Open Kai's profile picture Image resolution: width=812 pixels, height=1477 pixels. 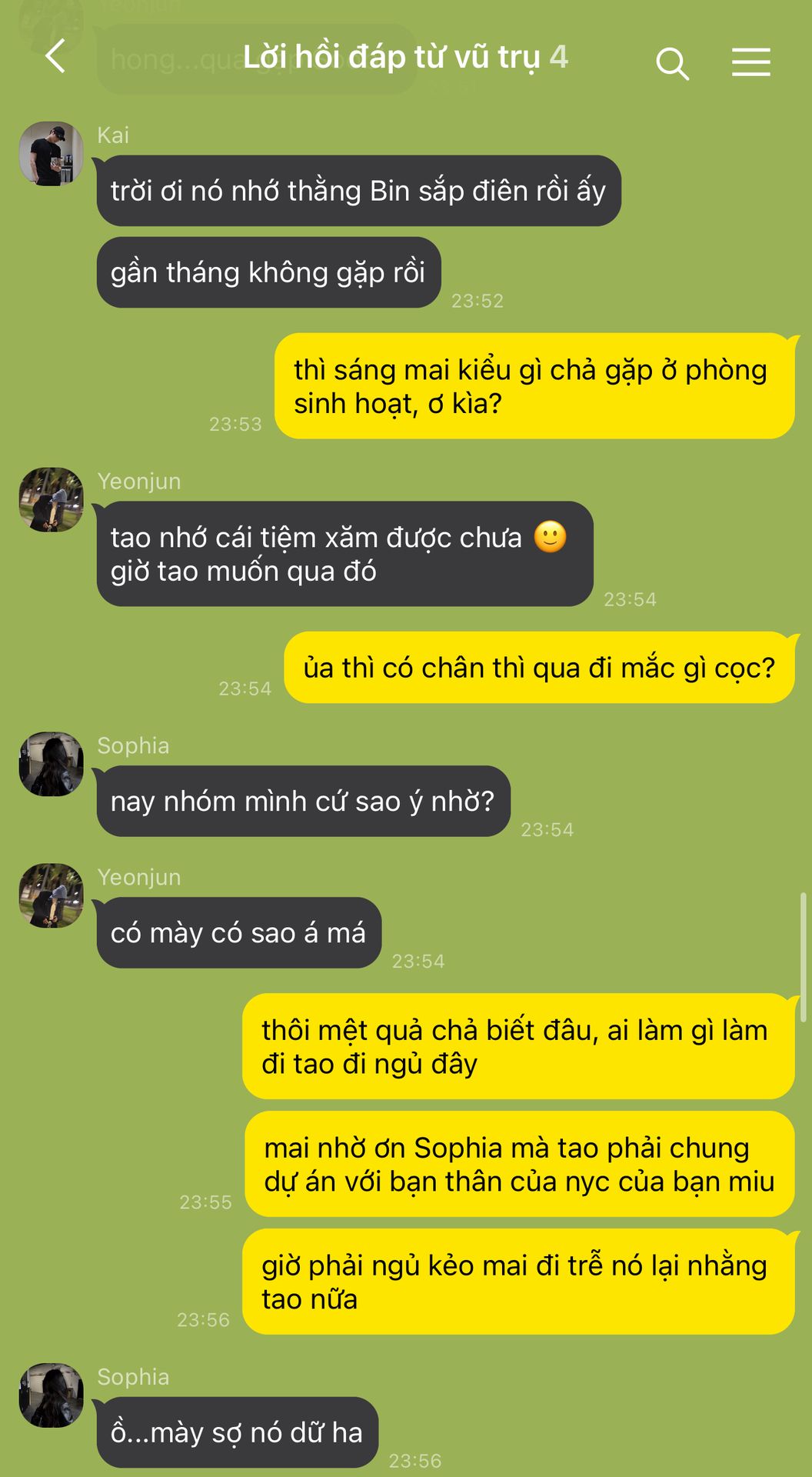(x=51, y=153)
